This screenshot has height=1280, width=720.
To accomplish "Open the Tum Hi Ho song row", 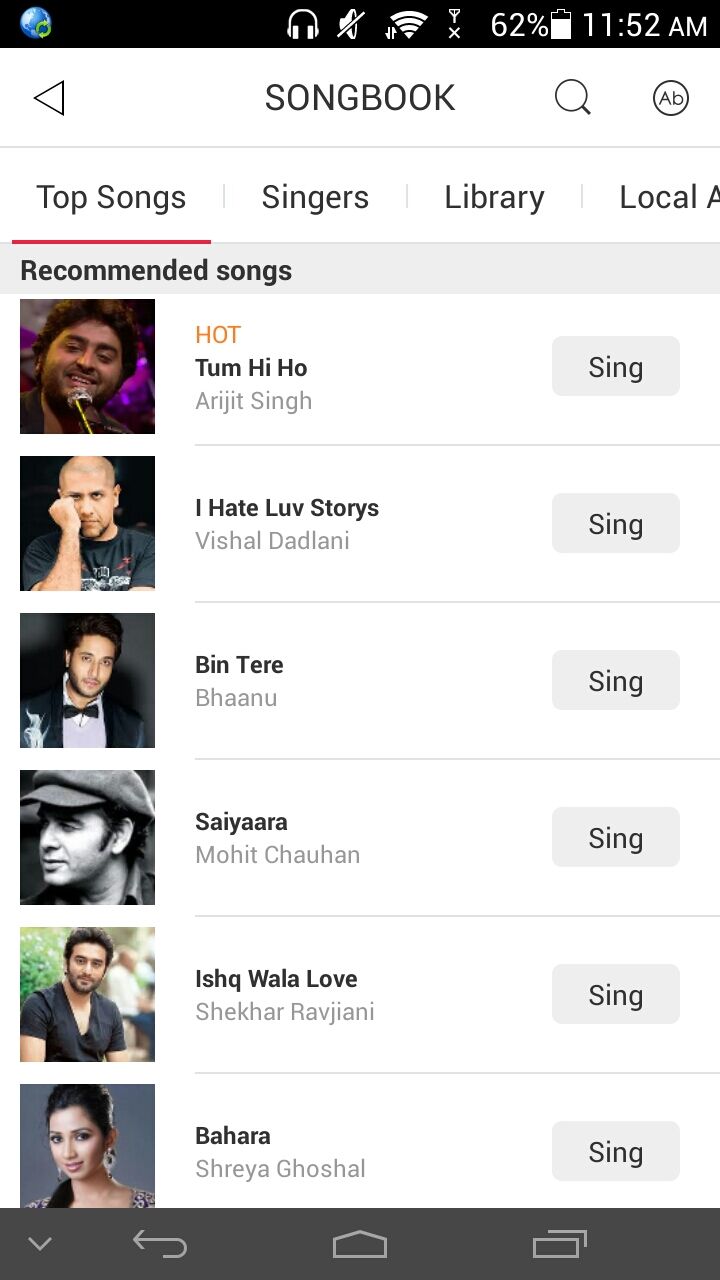I will 360,367.
